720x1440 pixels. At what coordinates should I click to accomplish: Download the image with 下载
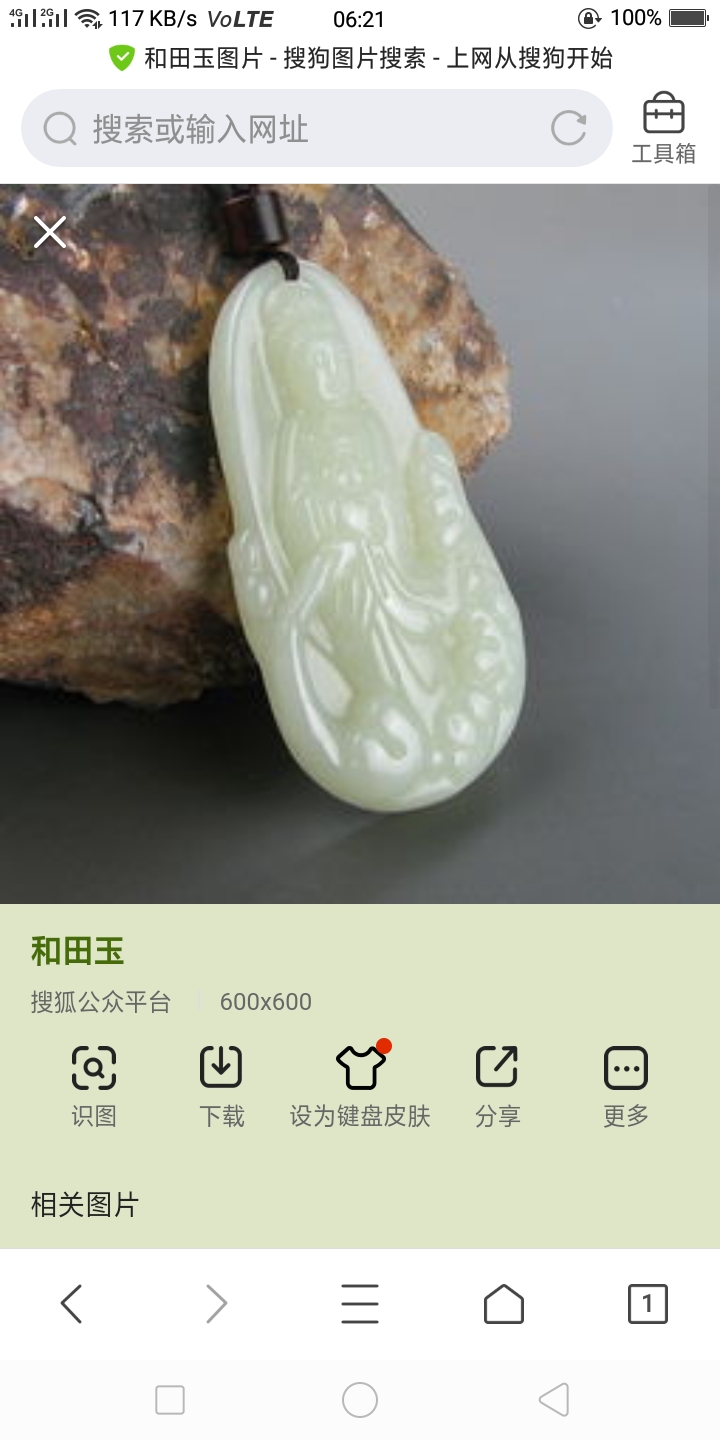222,1087
